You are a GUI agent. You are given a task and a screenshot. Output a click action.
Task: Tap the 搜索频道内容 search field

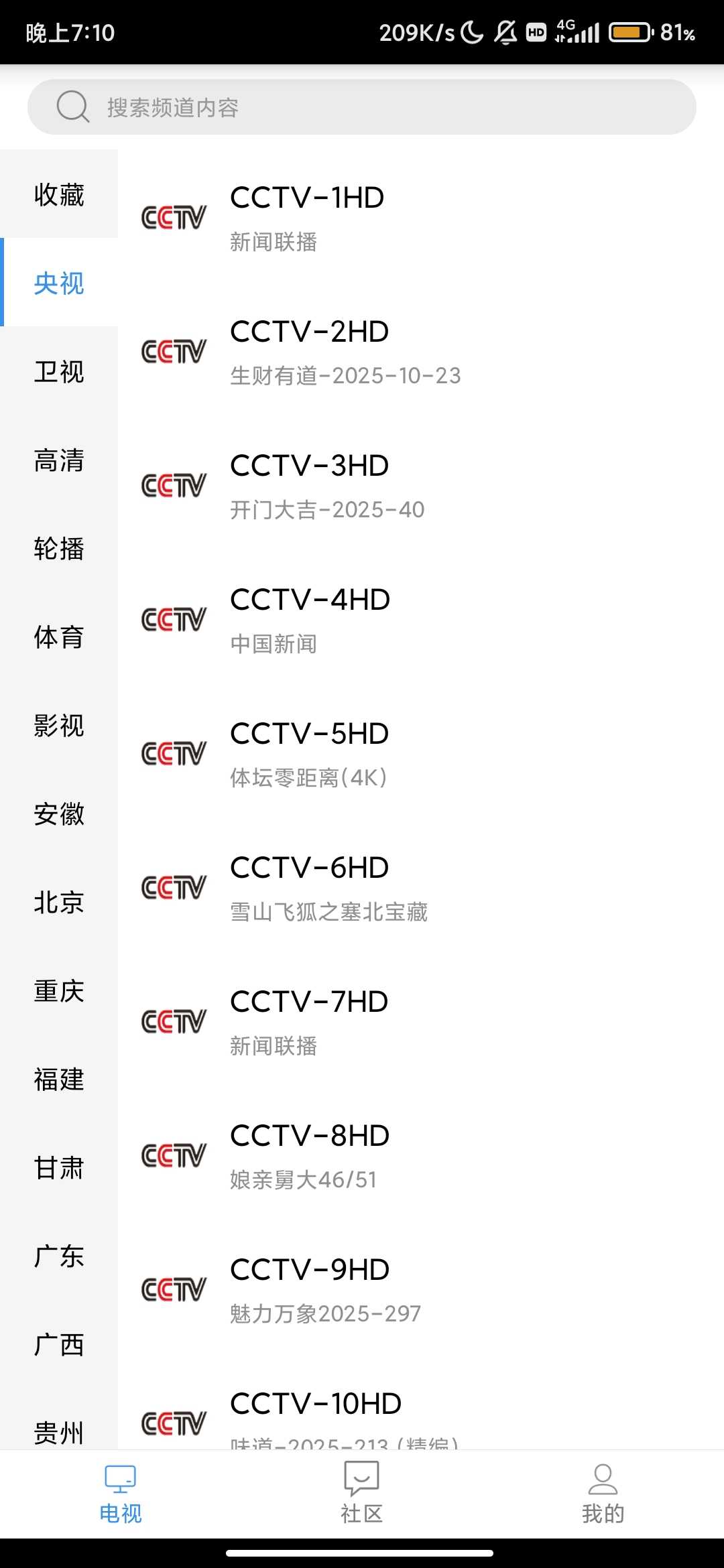pos(362,107)
